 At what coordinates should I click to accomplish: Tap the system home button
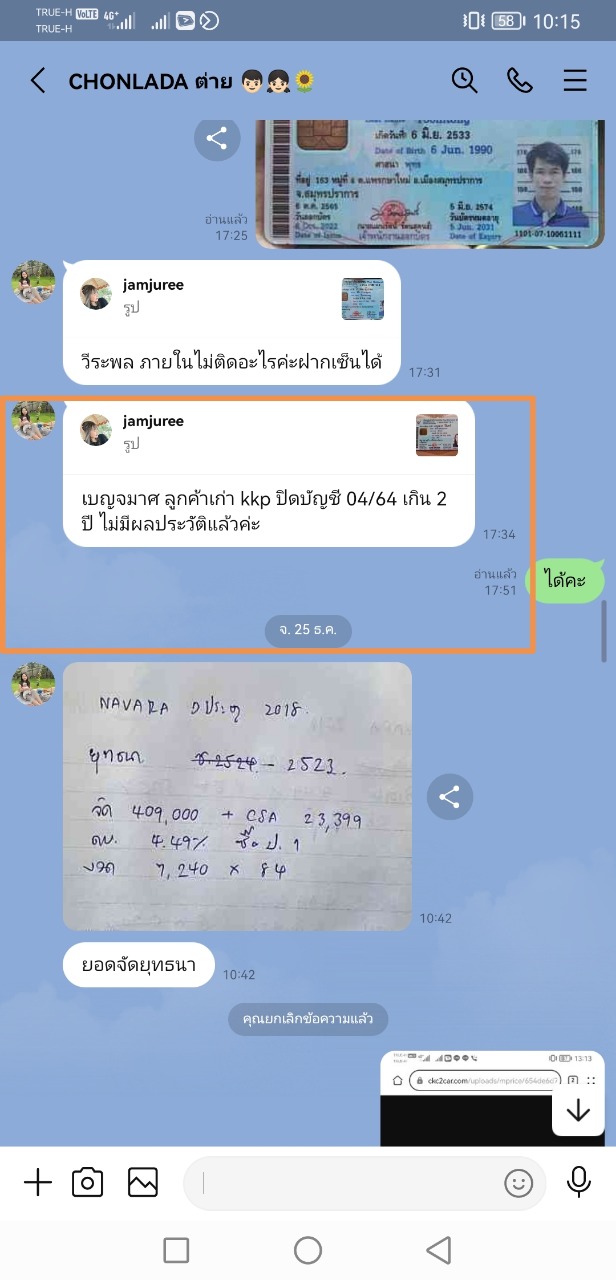click(x=308, y=1250)
